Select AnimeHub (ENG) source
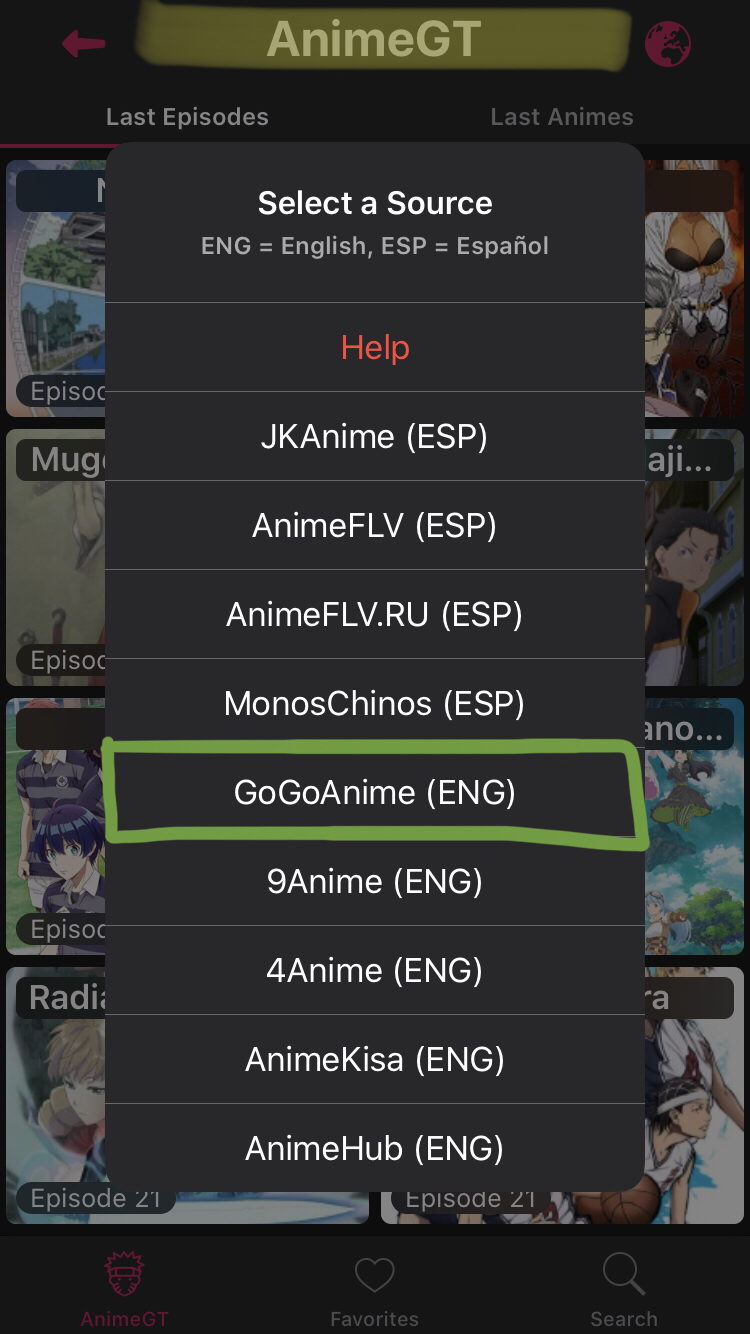 pyautogui.click(x=375, y=1149)
